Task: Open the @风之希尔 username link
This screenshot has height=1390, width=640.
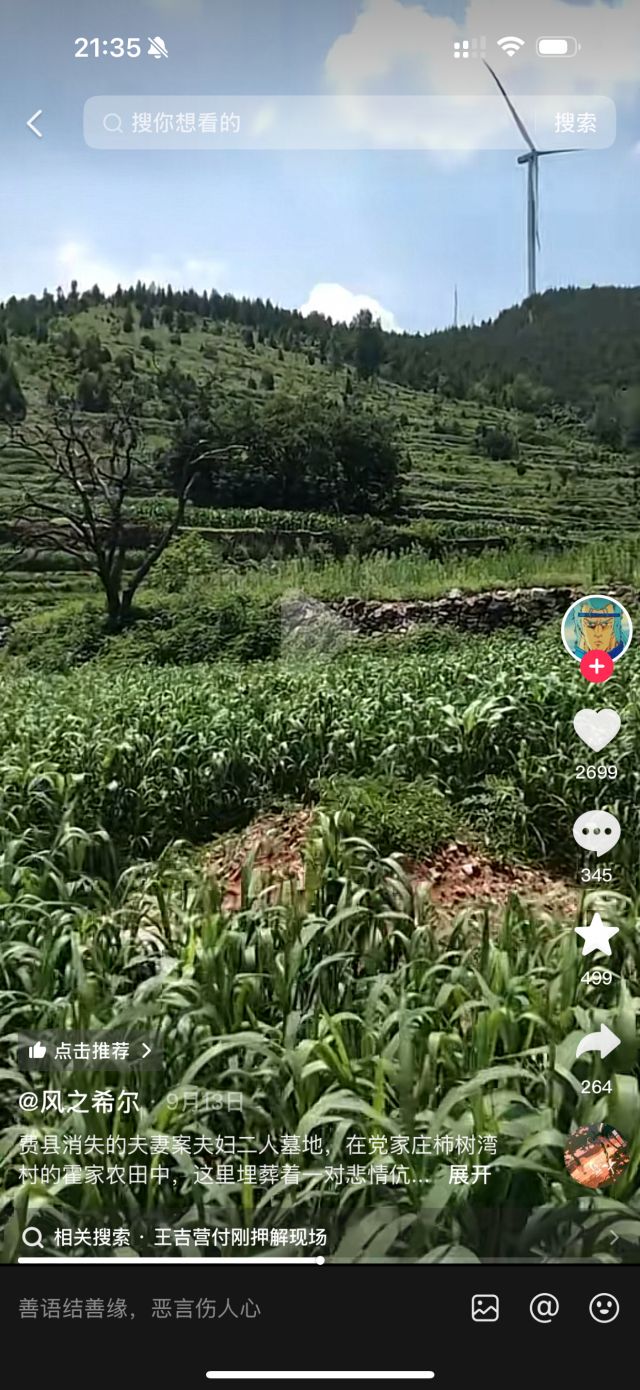Action: point(79,1102)
